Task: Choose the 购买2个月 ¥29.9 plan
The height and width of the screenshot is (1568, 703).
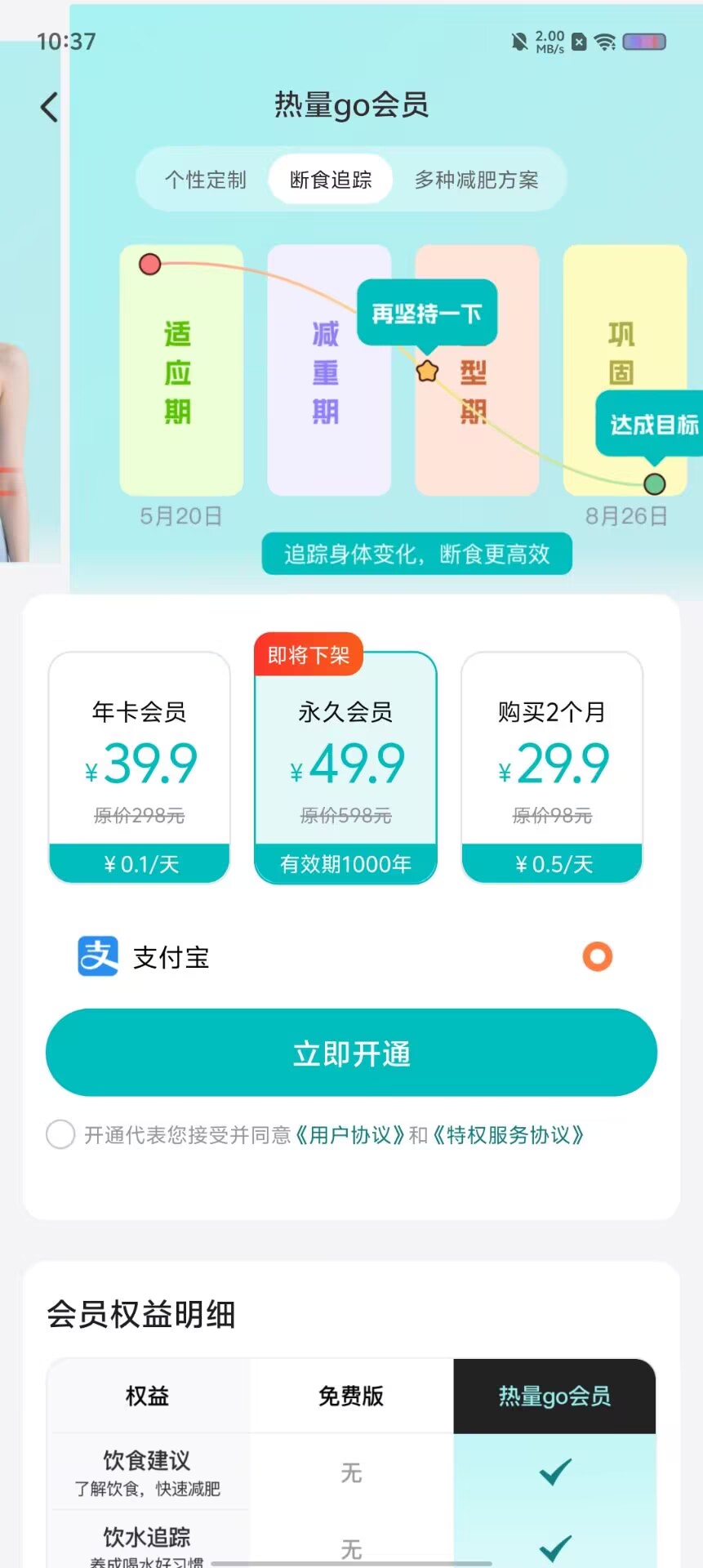Action: coord(552,768)
